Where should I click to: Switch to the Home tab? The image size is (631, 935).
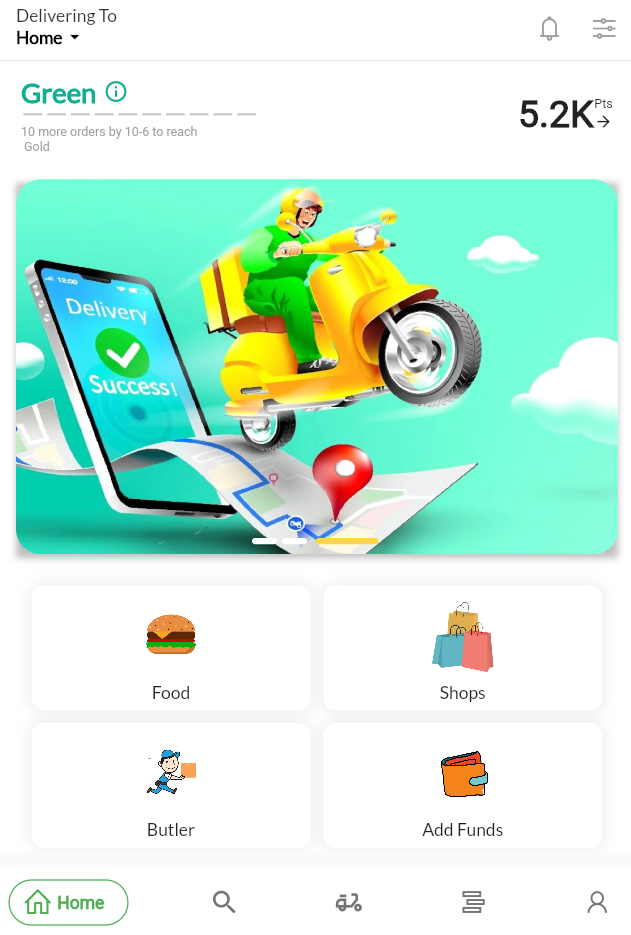coord(68,903)
